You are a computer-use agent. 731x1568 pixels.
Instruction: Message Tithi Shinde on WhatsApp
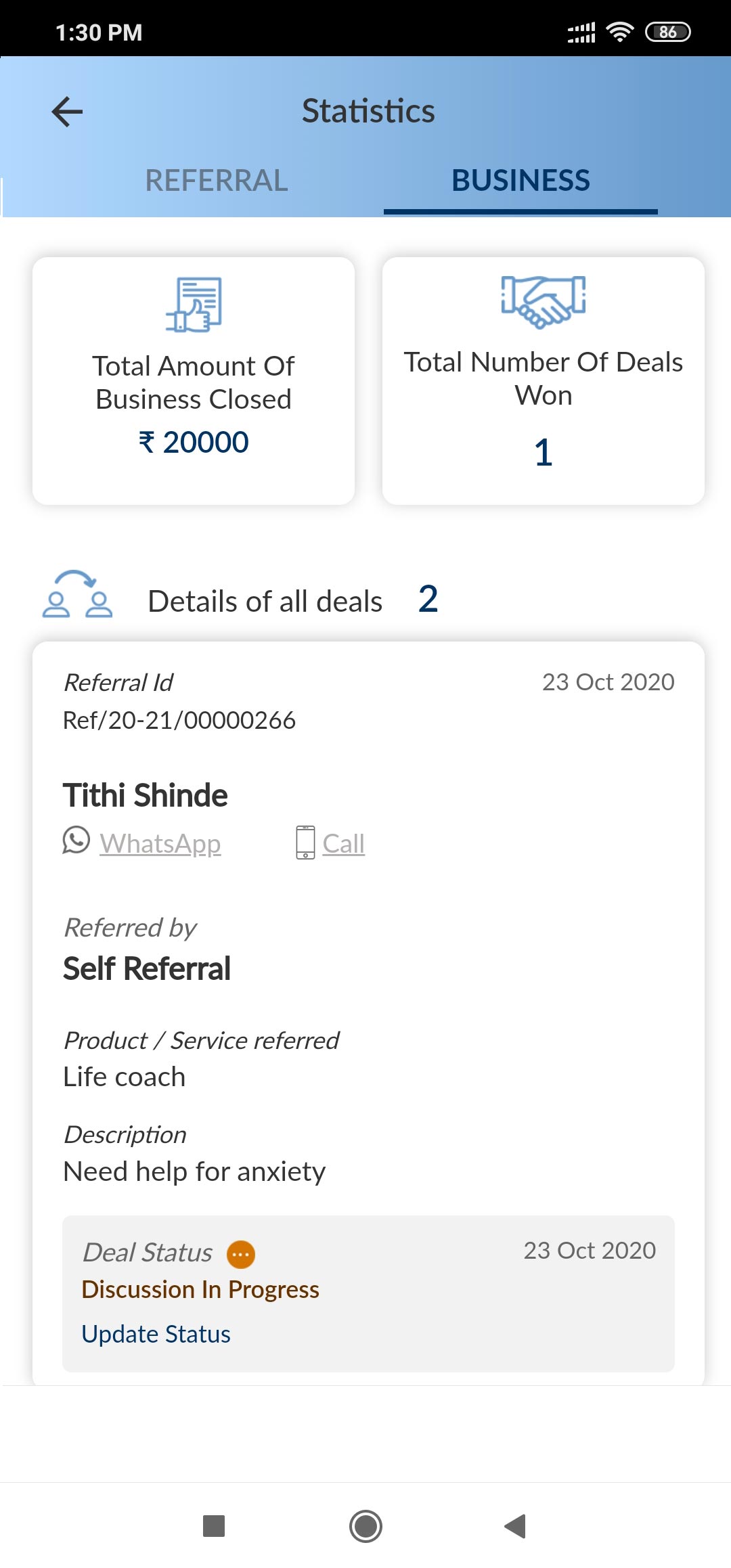(160, 843)
